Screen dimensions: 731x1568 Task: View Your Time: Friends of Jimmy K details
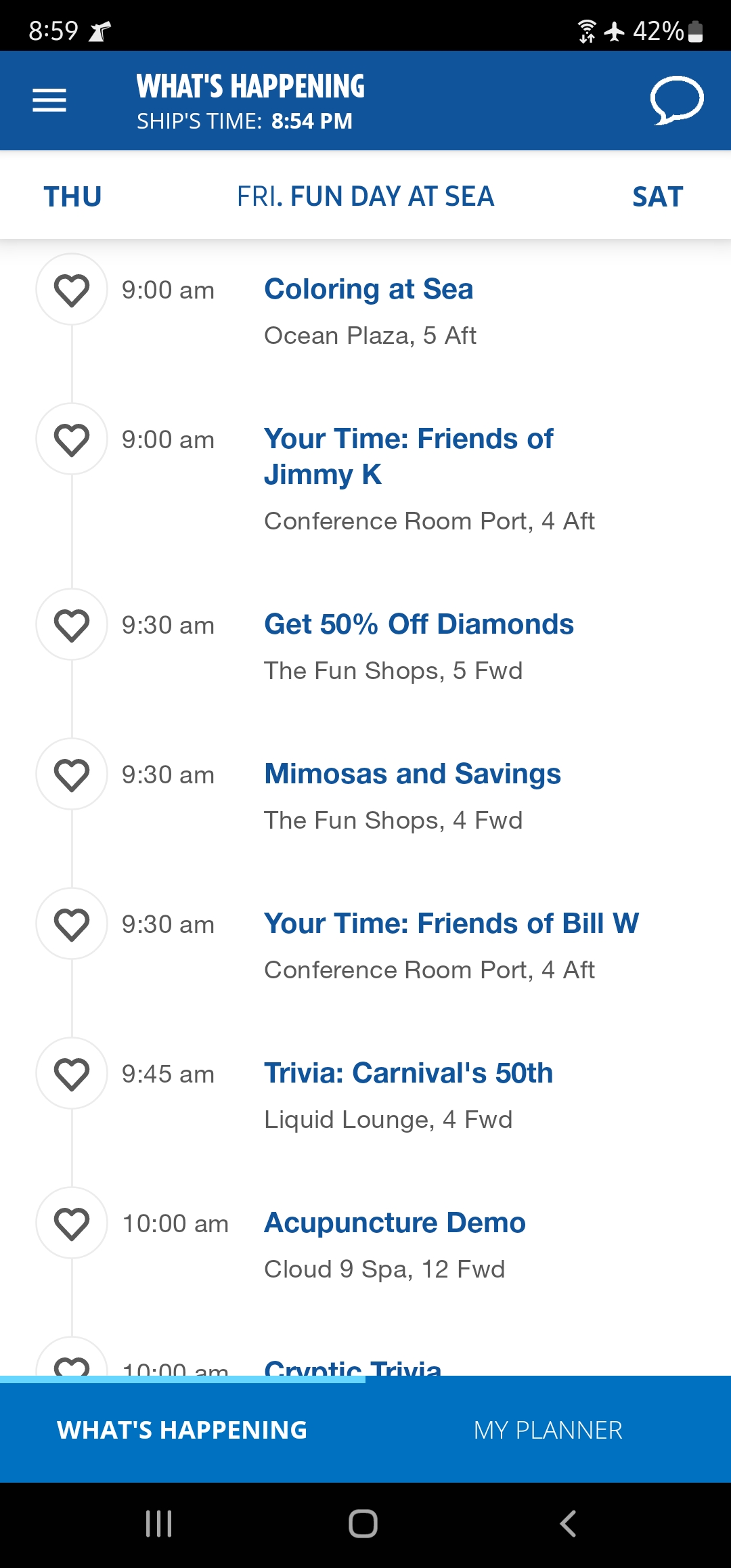click(x=408, y=456)
